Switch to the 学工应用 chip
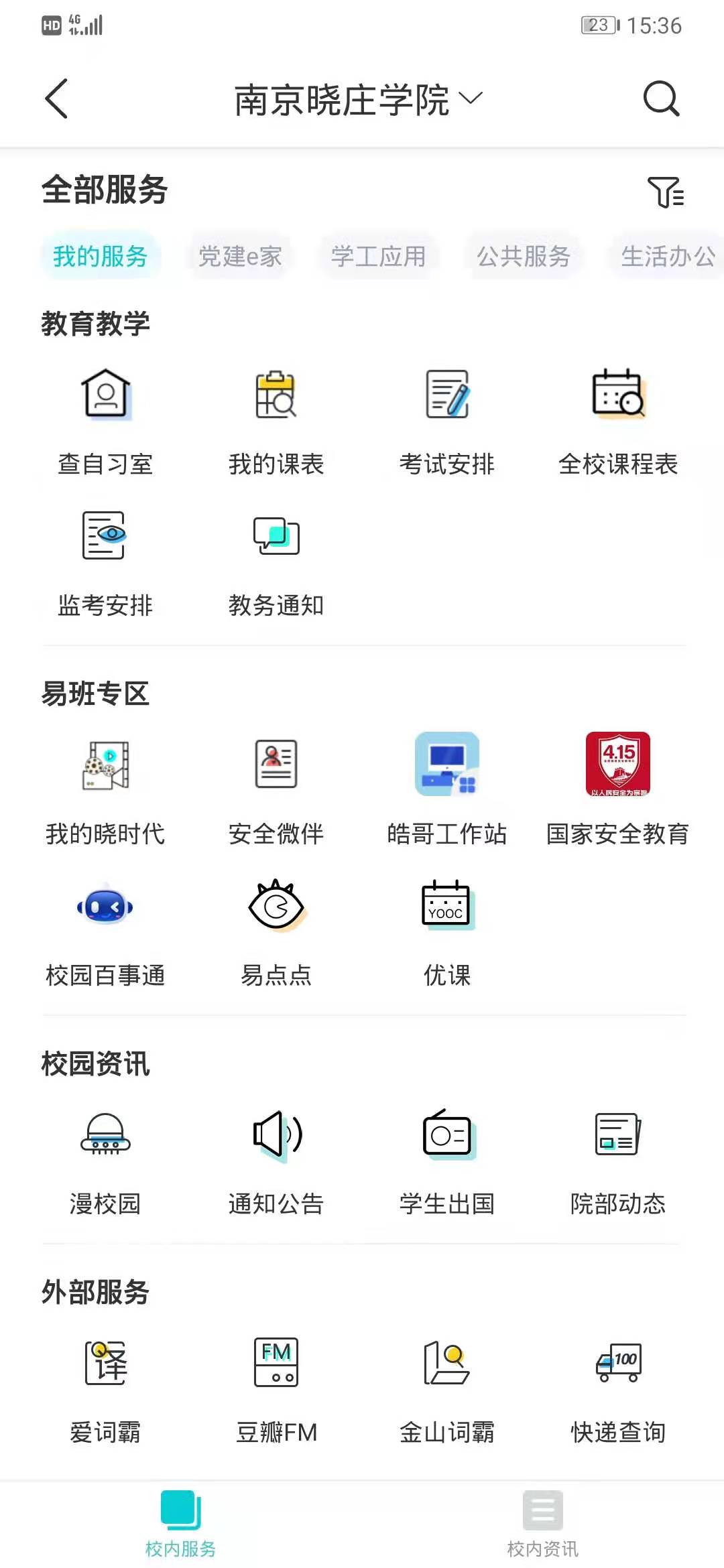The height and width of the screenshot is (1568, 724). 378,256
